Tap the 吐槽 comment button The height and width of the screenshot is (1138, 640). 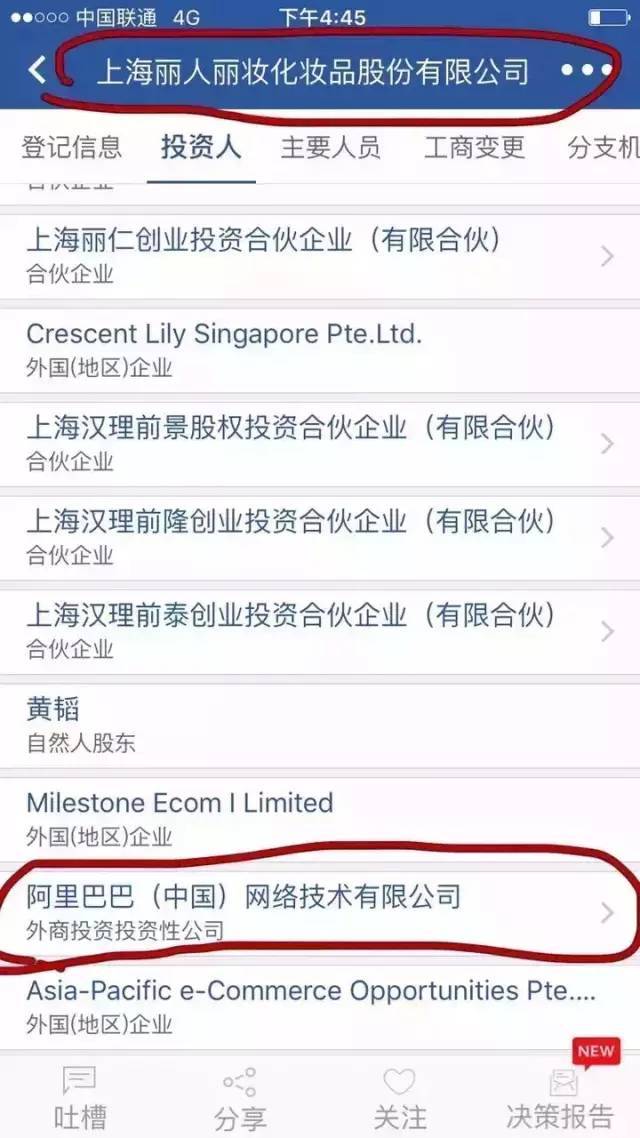coord(80,1096)
